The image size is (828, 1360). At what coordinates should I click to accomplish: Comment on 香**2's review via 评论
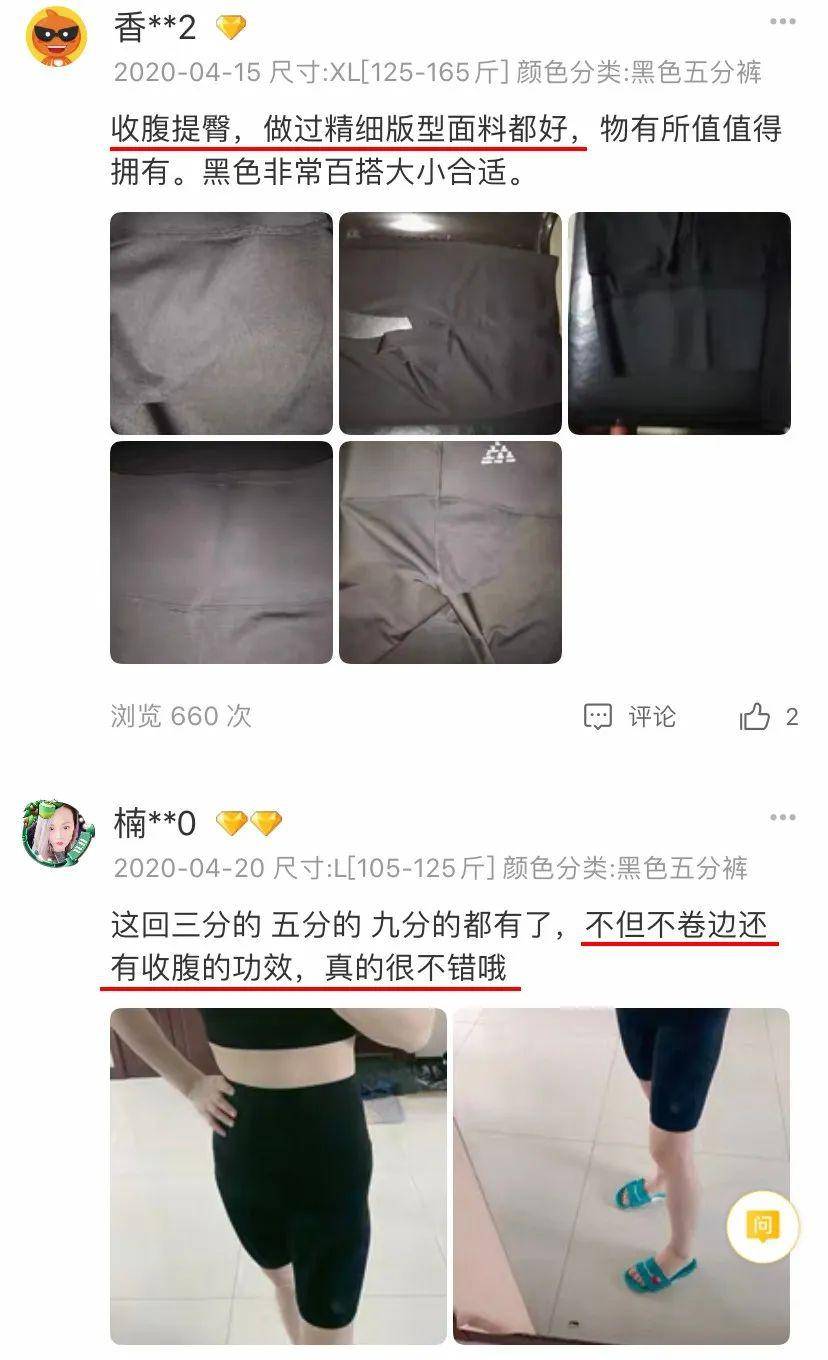630,716
